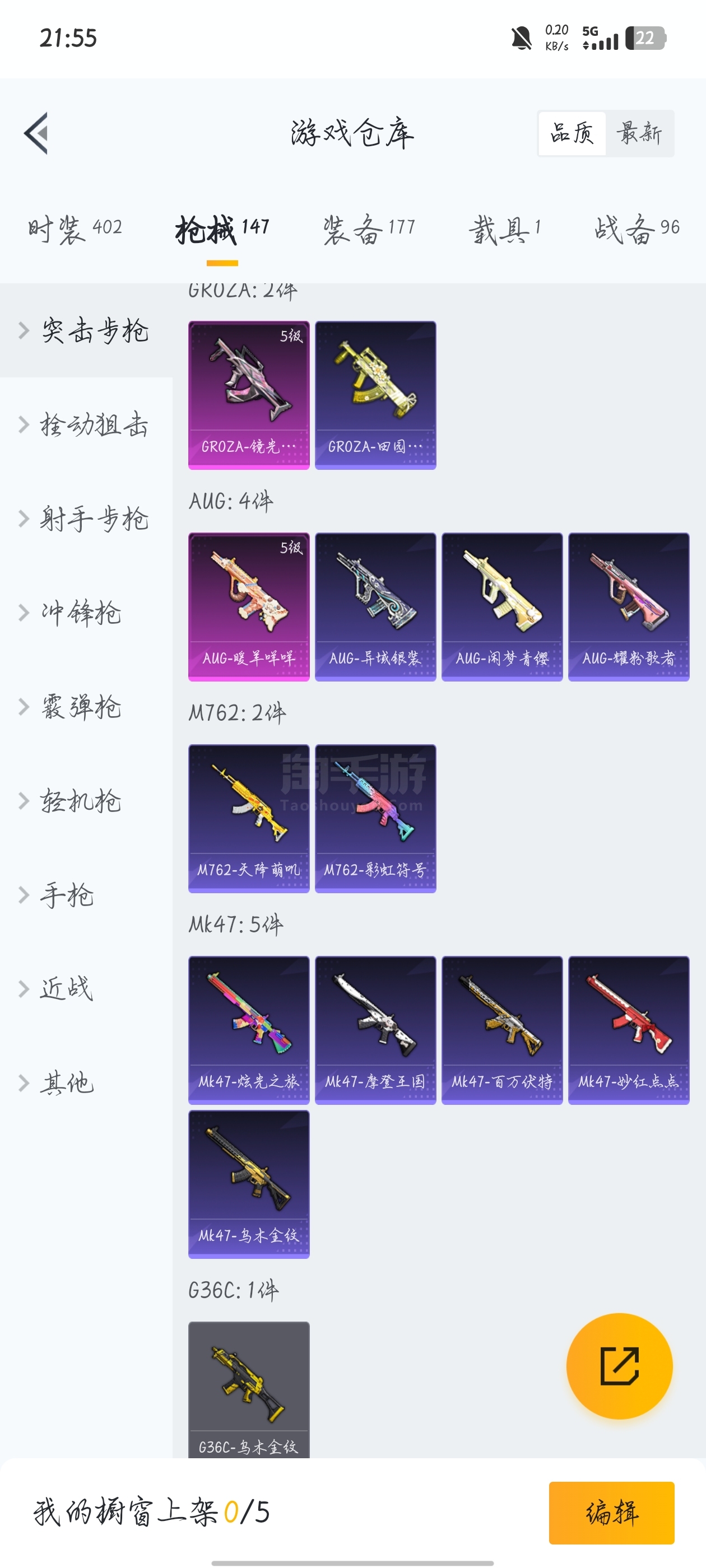Switch to the 装备 tab
This screenshot has width=706, height=1568.
[369, 229]
